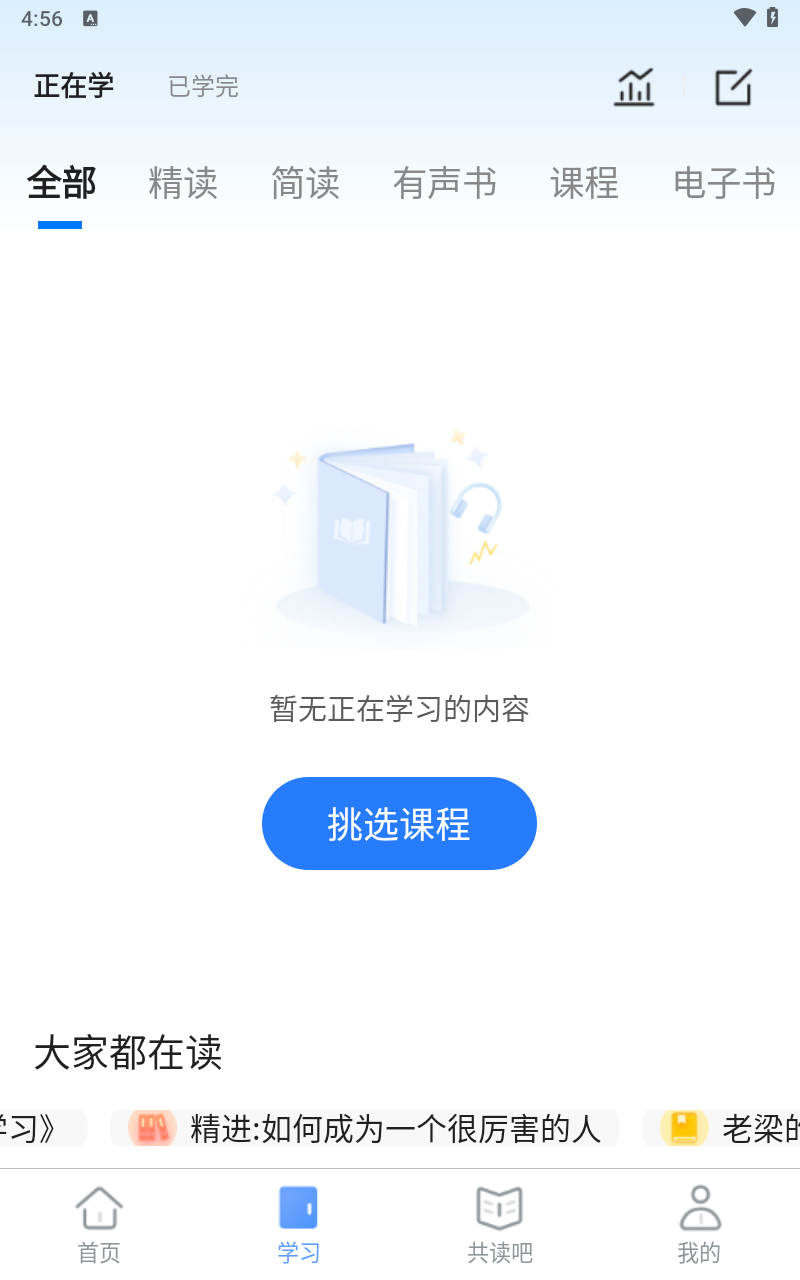Select the 全部 category with blue underline

click(x=60, y=184)
